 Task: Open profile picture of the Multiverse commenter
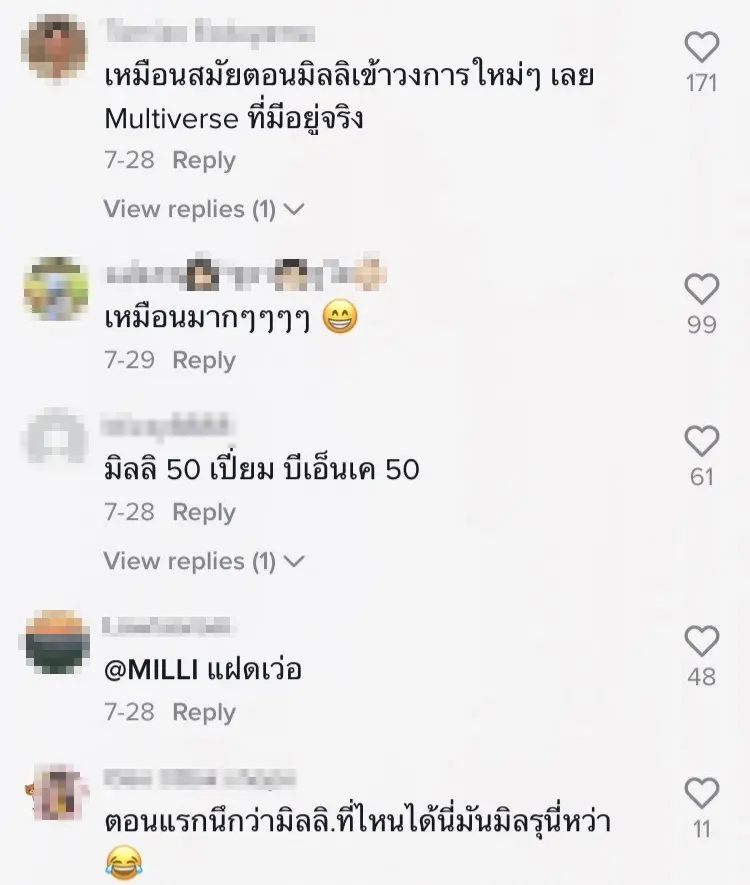coord(54,47)
